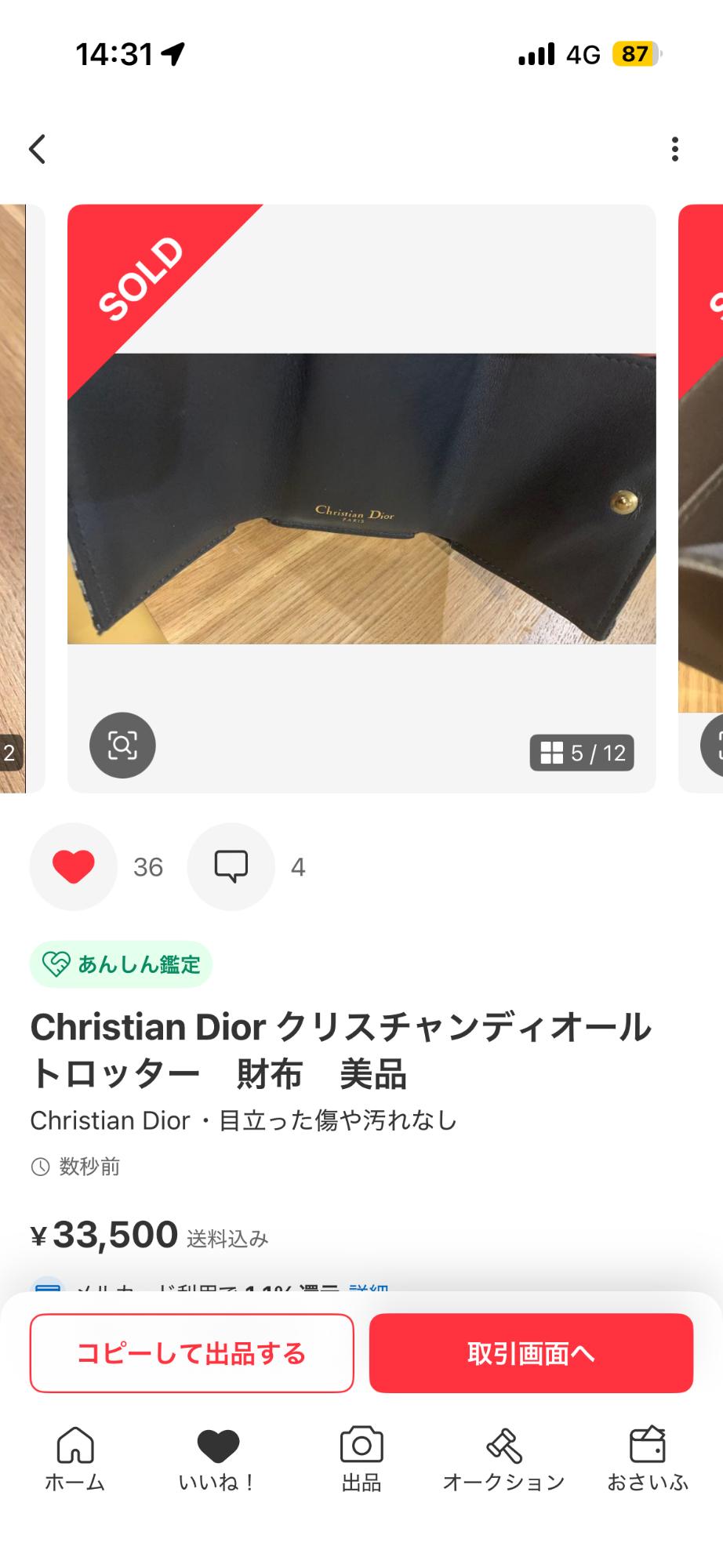Image resolution: width=723 pixels, height=1568 pixels.
Task: Open the おさいふ tab
Action: tap(648, 1458)
